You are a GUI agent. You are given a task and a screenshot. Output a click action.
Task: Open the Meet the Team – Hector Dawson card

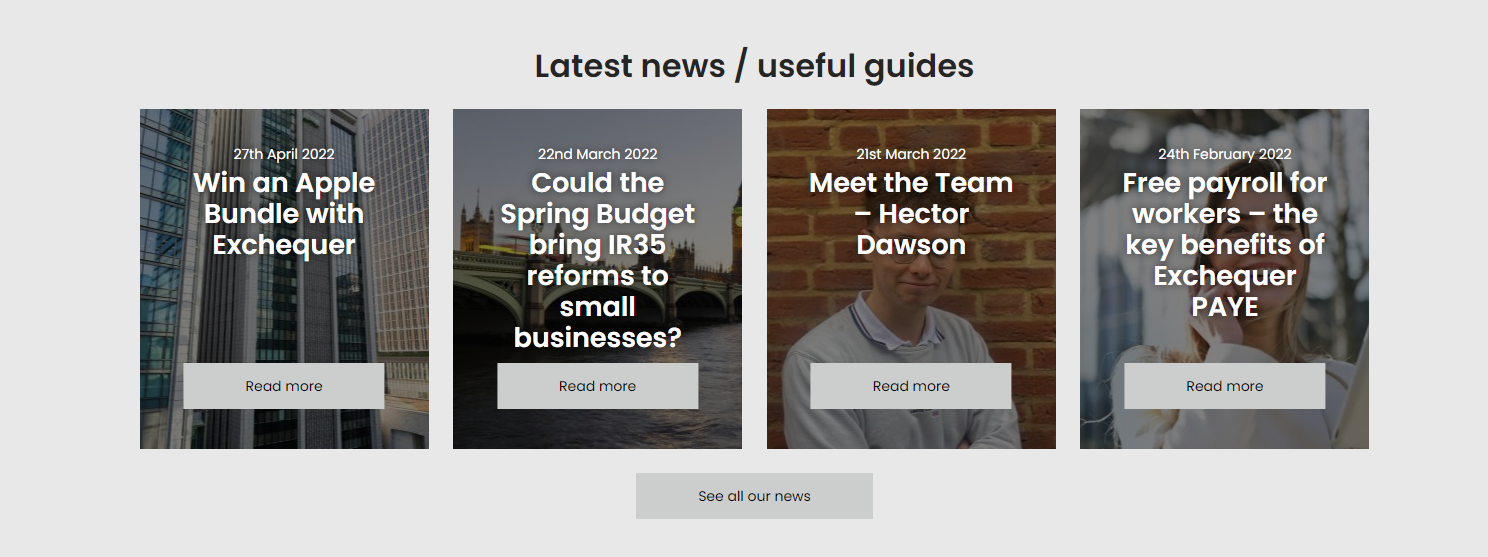pos(910,214)
